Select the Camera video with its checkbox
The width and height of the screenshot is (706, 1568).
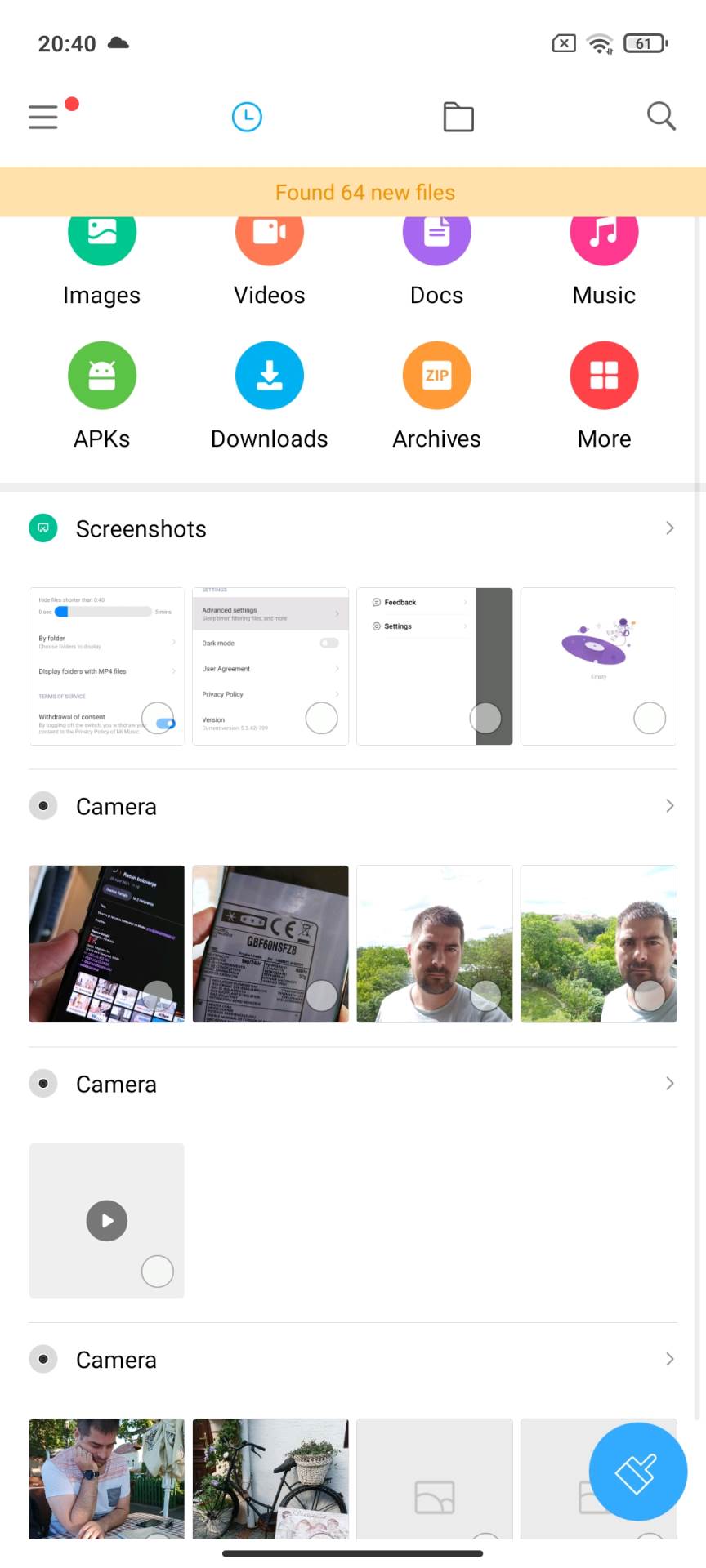tap(157, 1272)
